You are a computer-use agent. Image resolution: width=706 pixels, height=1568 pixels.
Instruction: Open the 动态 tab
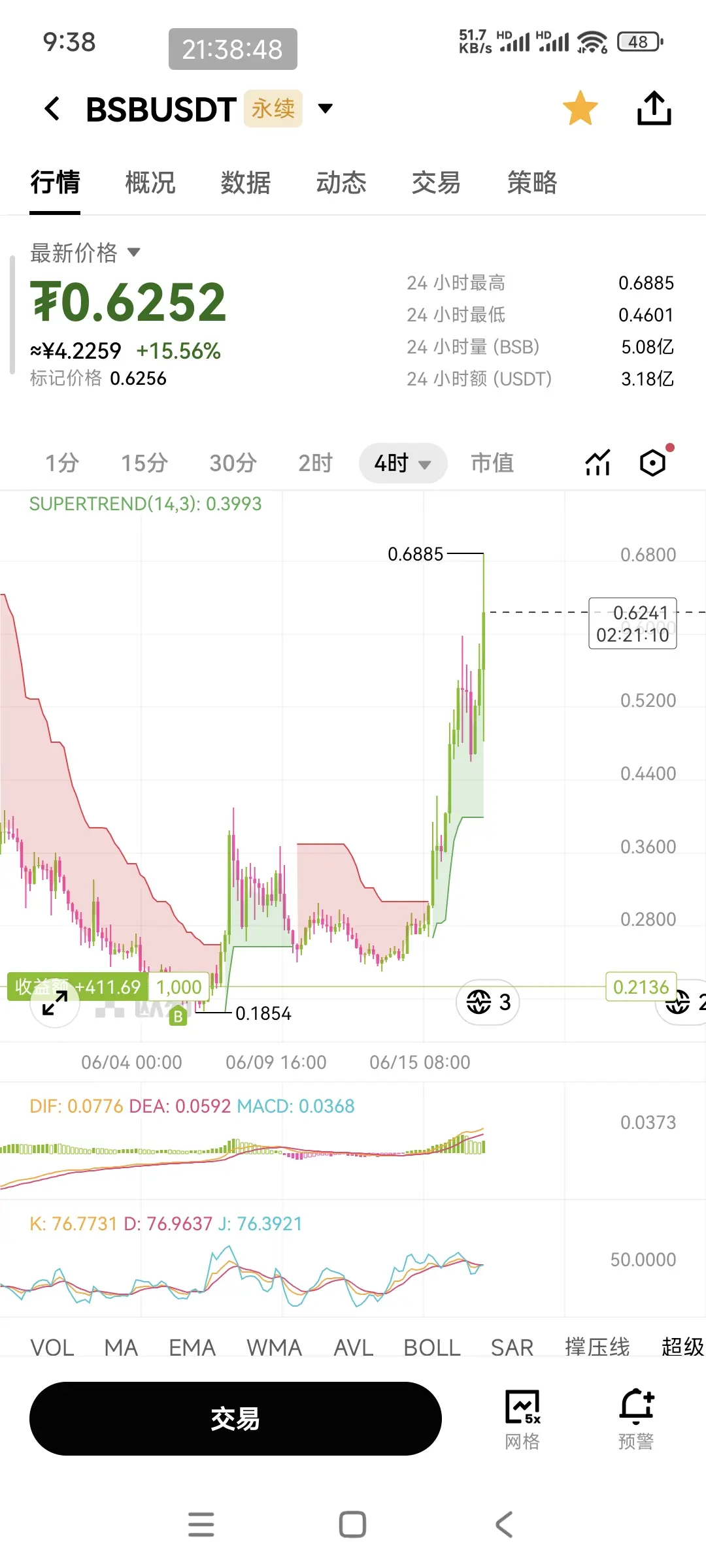tap(341, 182)
